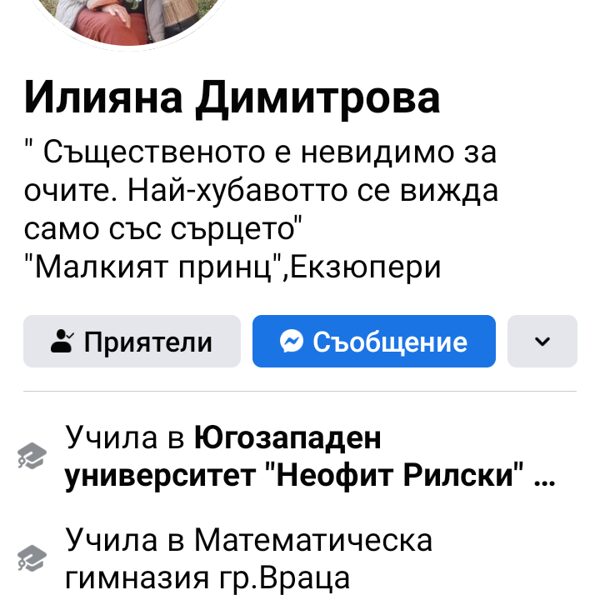Open Математическа гимназия гр.Враца school entry
The image size is (600, 600).
250,559
